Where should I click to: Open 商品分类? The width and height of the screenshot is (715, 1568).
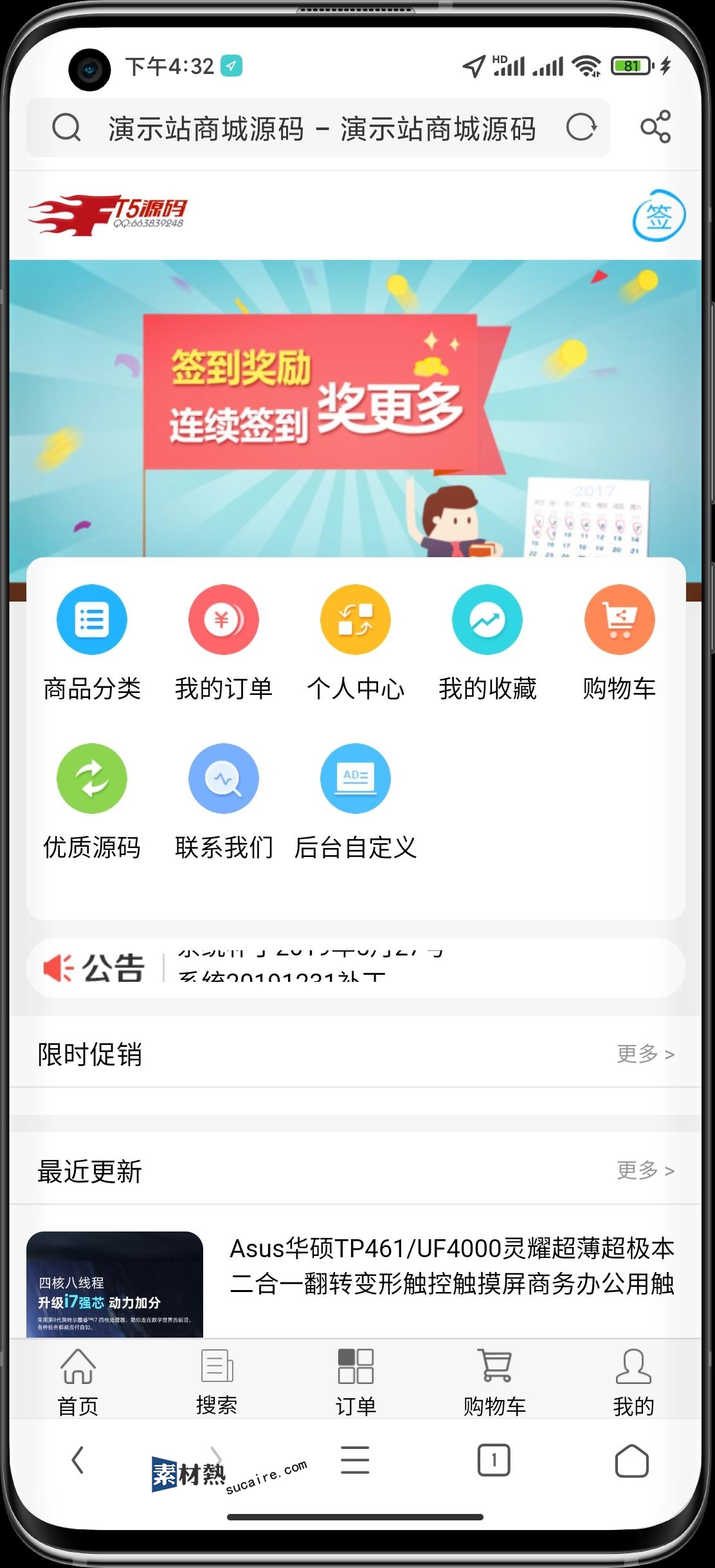[92, 641]
